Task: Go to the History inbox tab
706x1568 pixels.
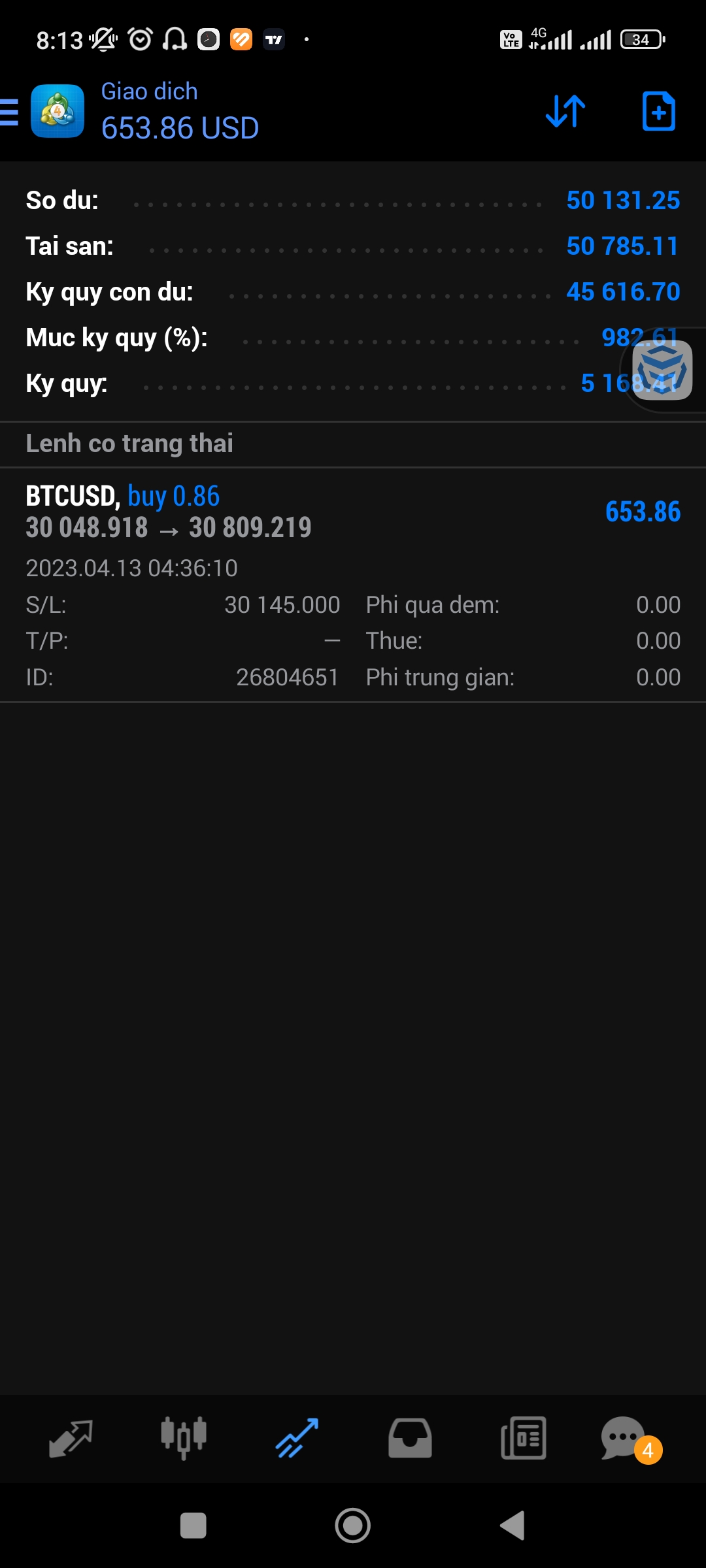Action: [x=410, y=1439]
